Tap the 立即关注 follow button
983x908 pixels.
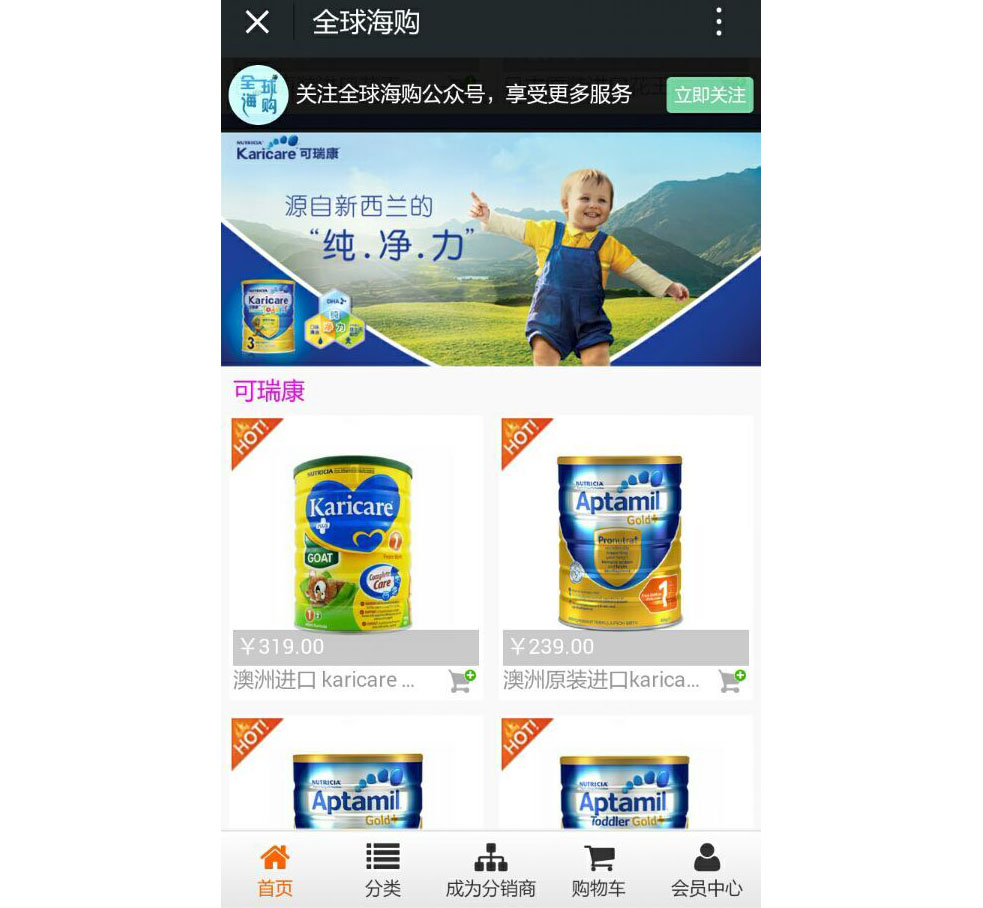click(709, 95)
